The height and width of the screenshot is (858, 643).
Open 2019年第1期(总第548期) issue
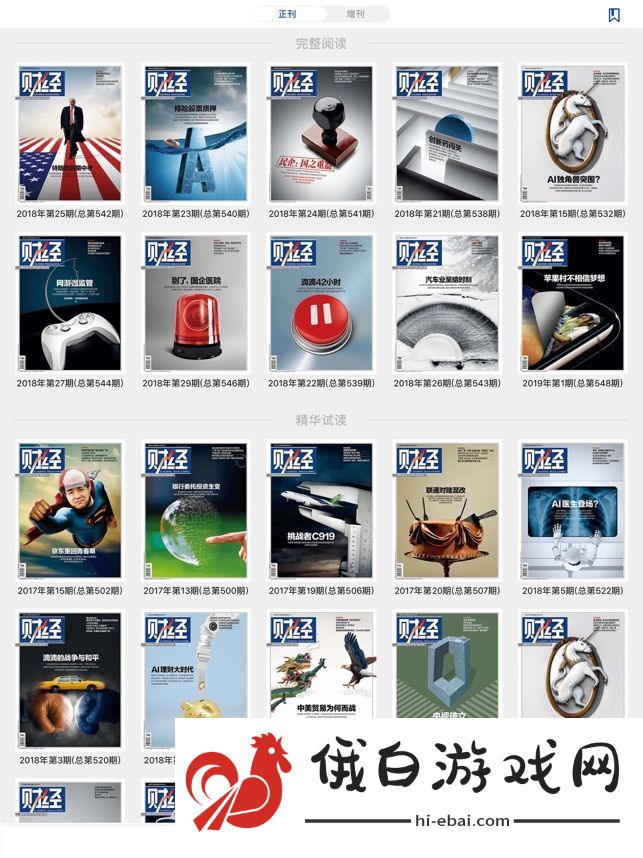(x=572, y=303)
